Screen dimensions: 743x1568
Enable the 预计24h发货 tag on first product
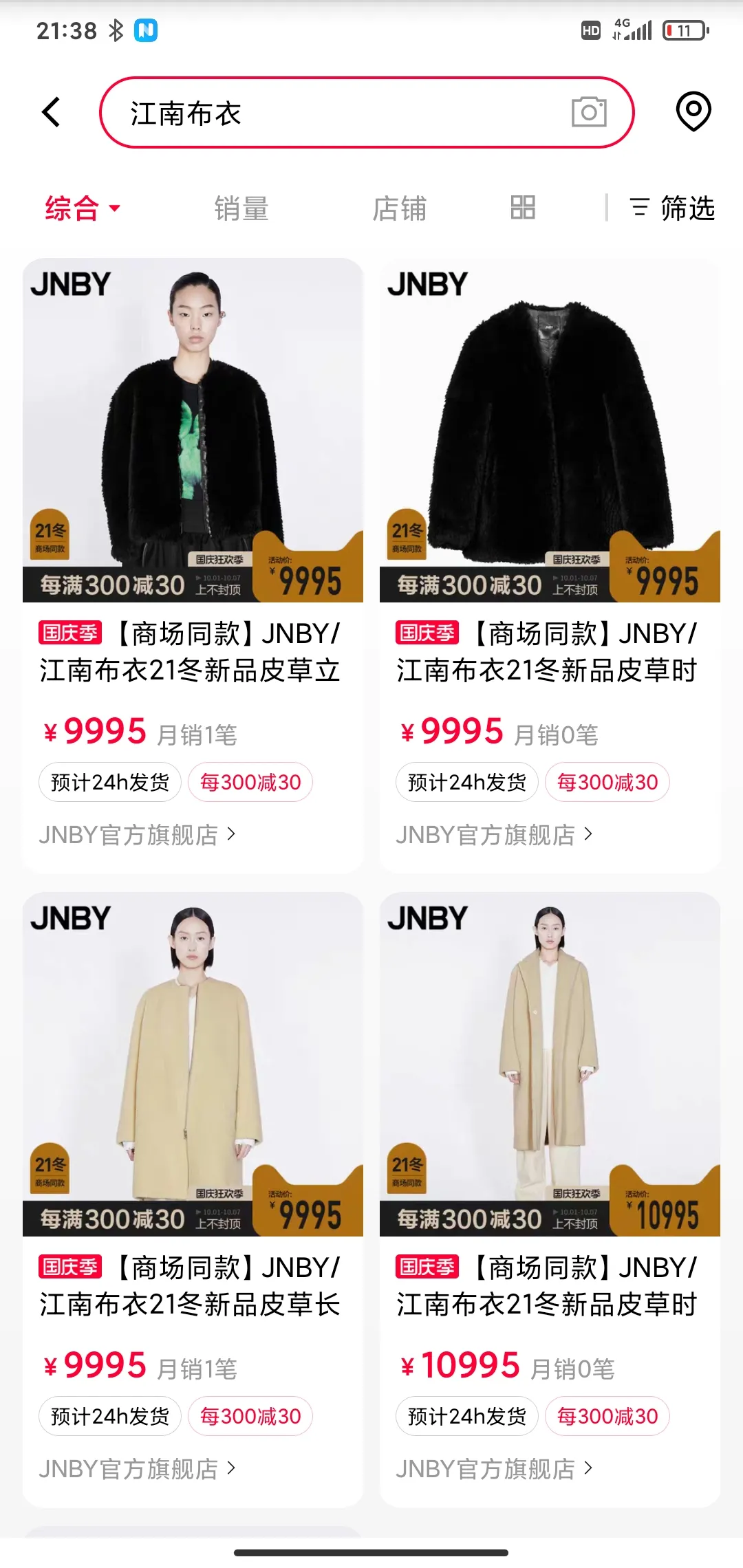pyautogui.click(x=109, y=782)
